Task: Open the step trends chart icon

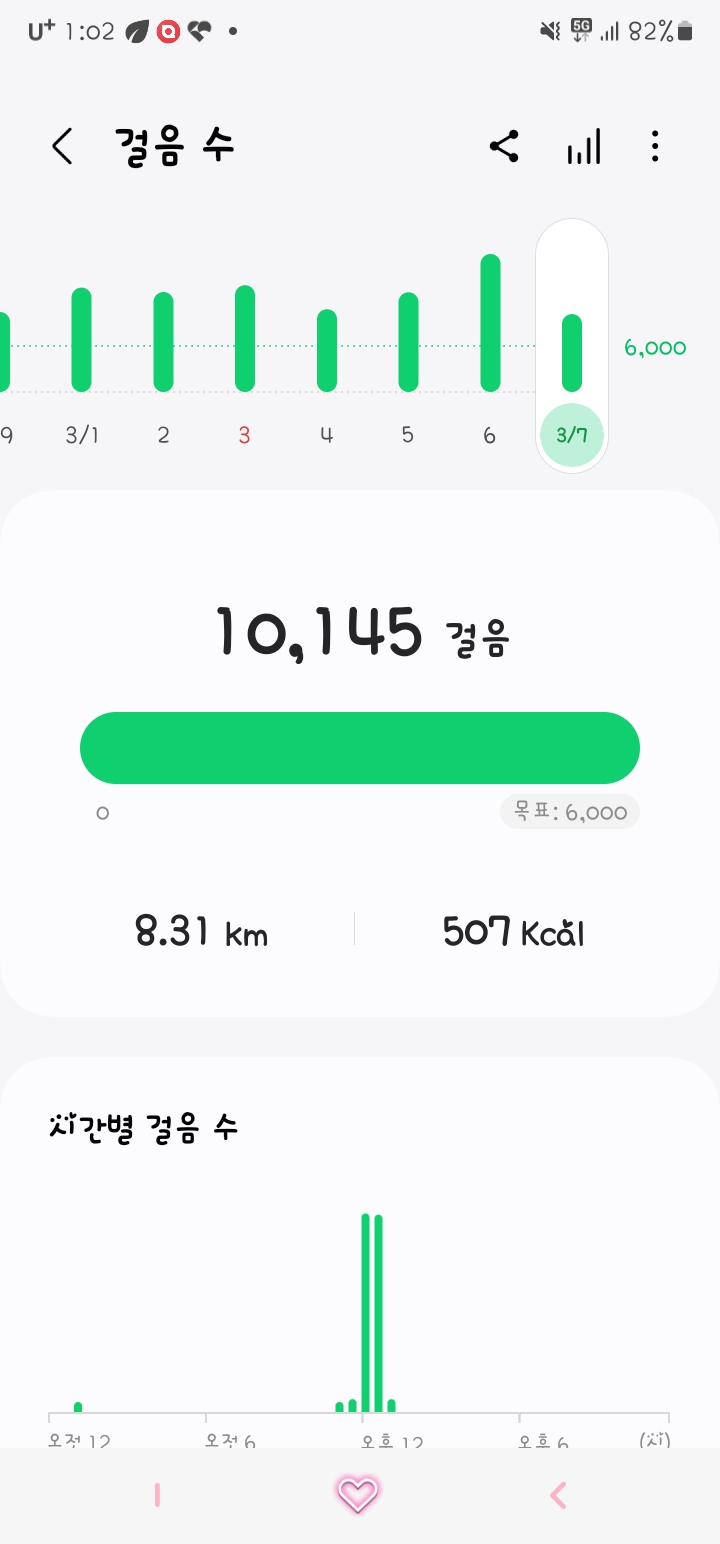Action: 583,147
